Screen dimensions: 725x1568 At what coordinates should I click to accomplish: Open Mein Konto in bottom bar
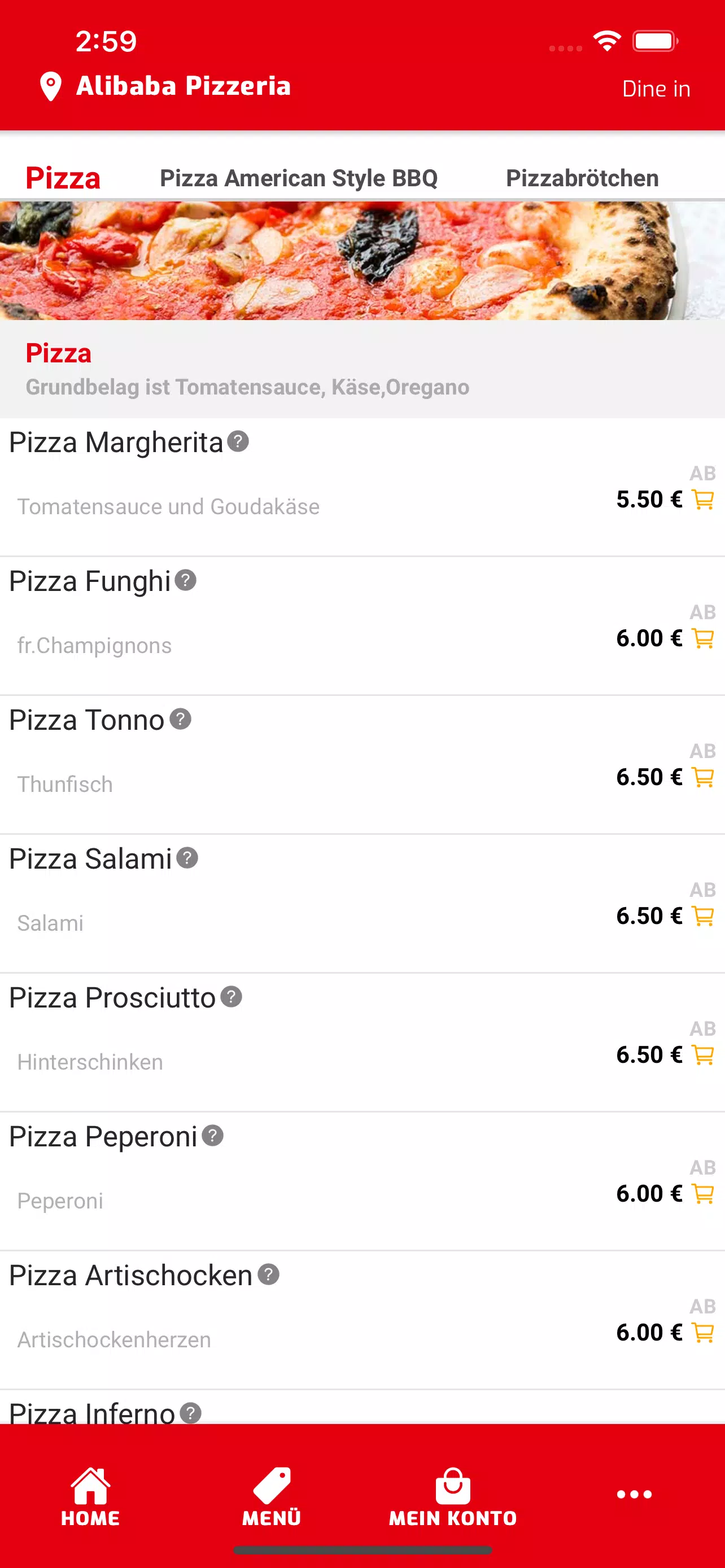click(x=453, y=1496)
